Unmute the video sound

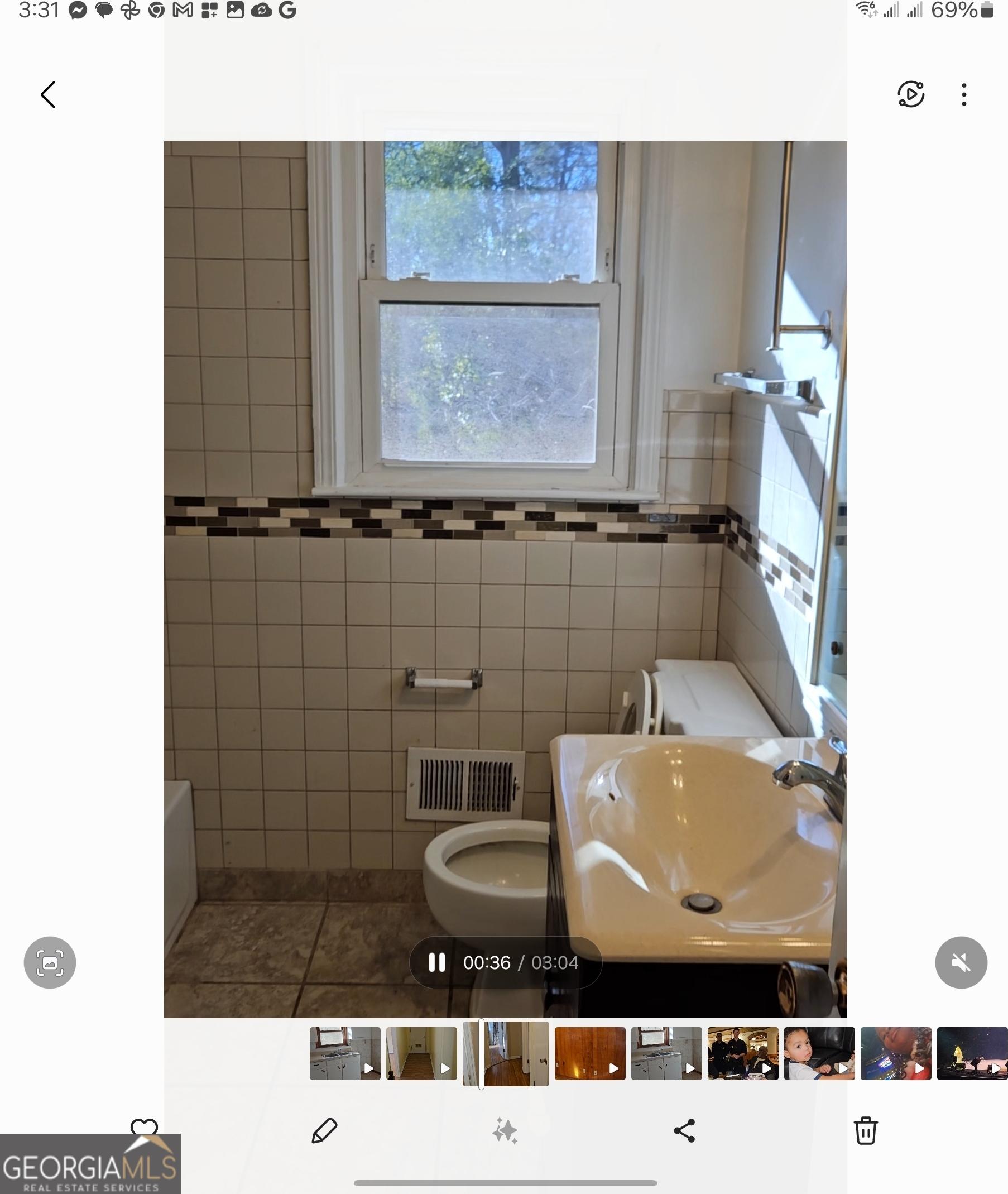tap(961, 962)
